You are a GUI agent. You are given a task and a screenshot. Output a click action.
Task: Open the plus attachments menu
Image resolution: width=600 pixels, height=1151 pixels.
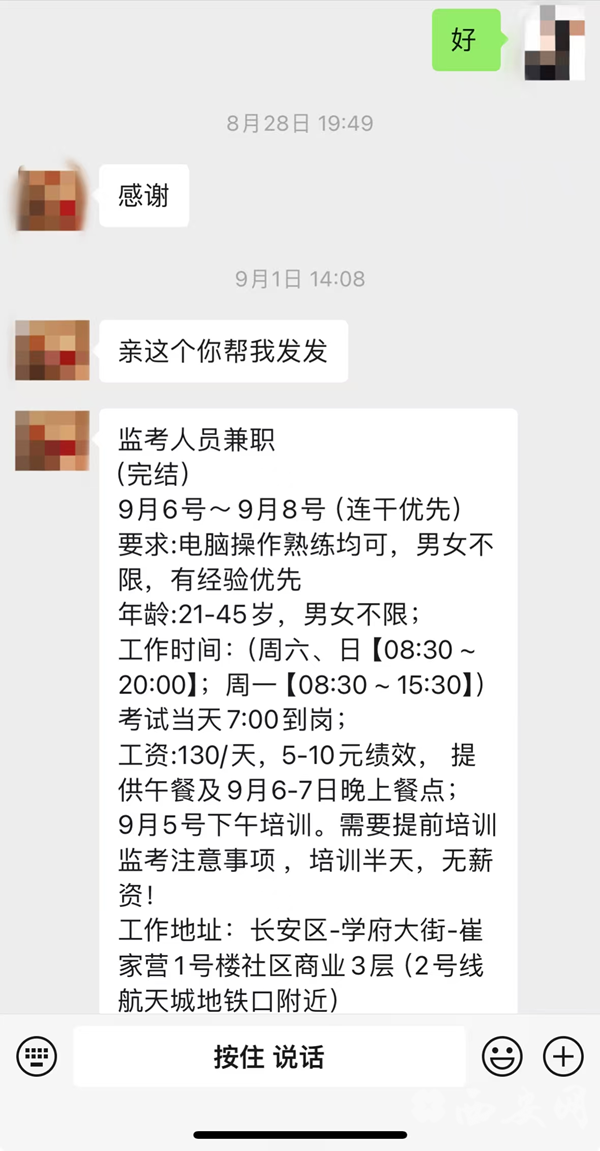pos(563,1056)
